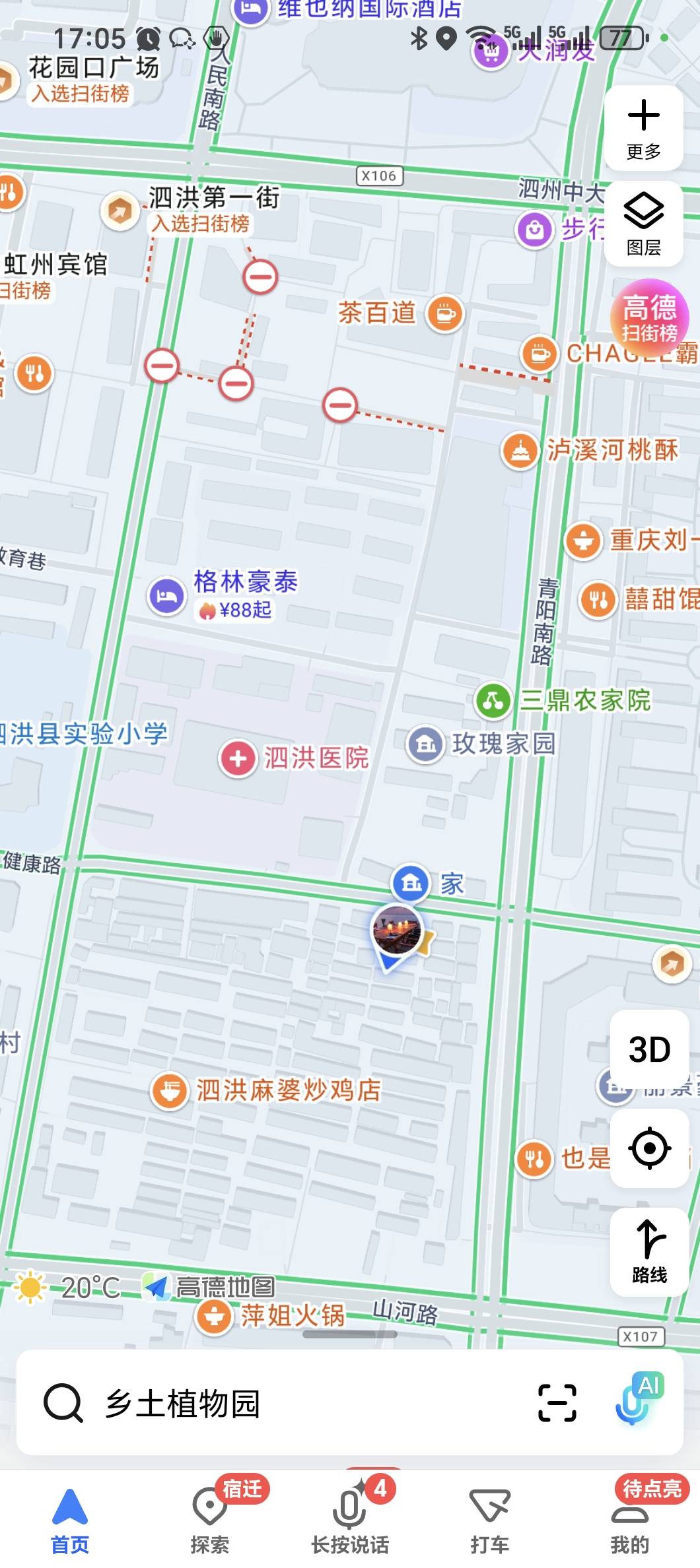The width and height of the screenshot is (700, 1568).
Task: Open the 高德扫街榜 badge
Action: point(649,318)
